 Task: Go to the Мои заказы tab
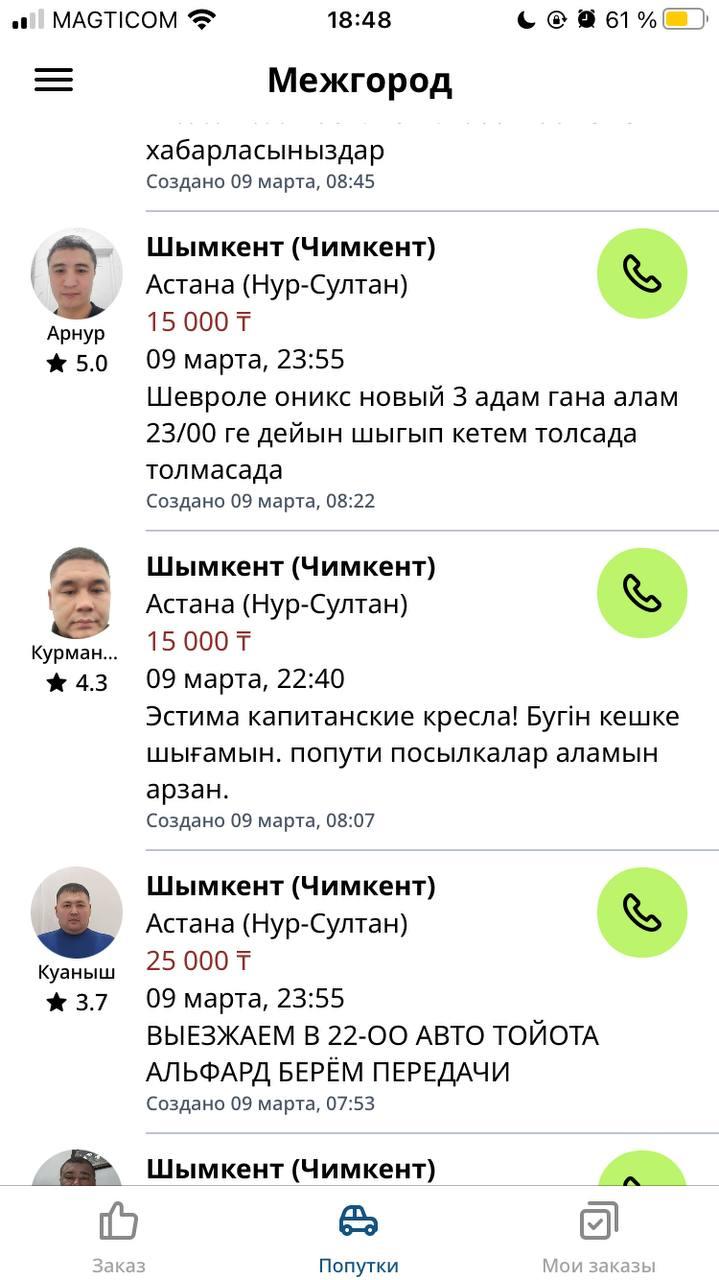click(598, 1238)
